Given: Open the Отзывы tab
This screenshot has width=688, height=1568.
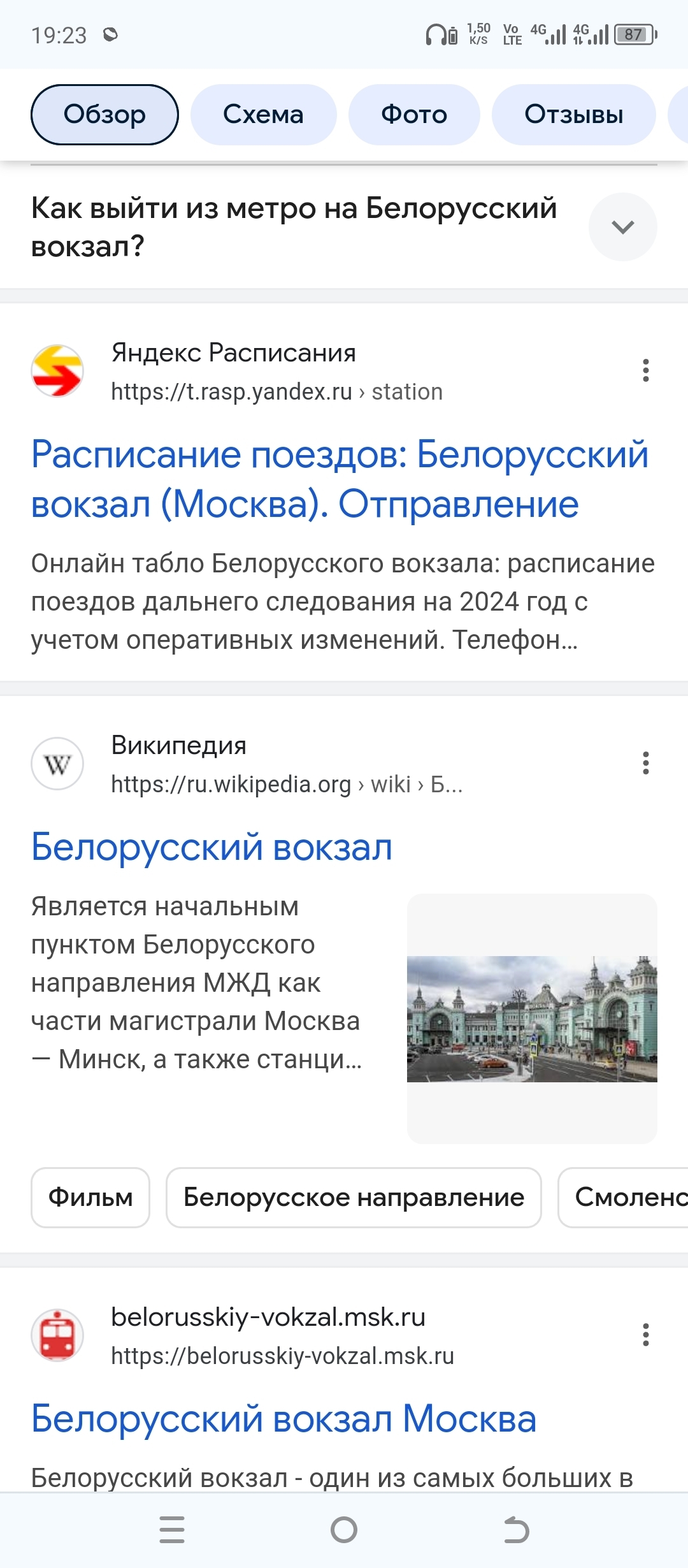Looking at the screenshot, I should tap(573, 115).
